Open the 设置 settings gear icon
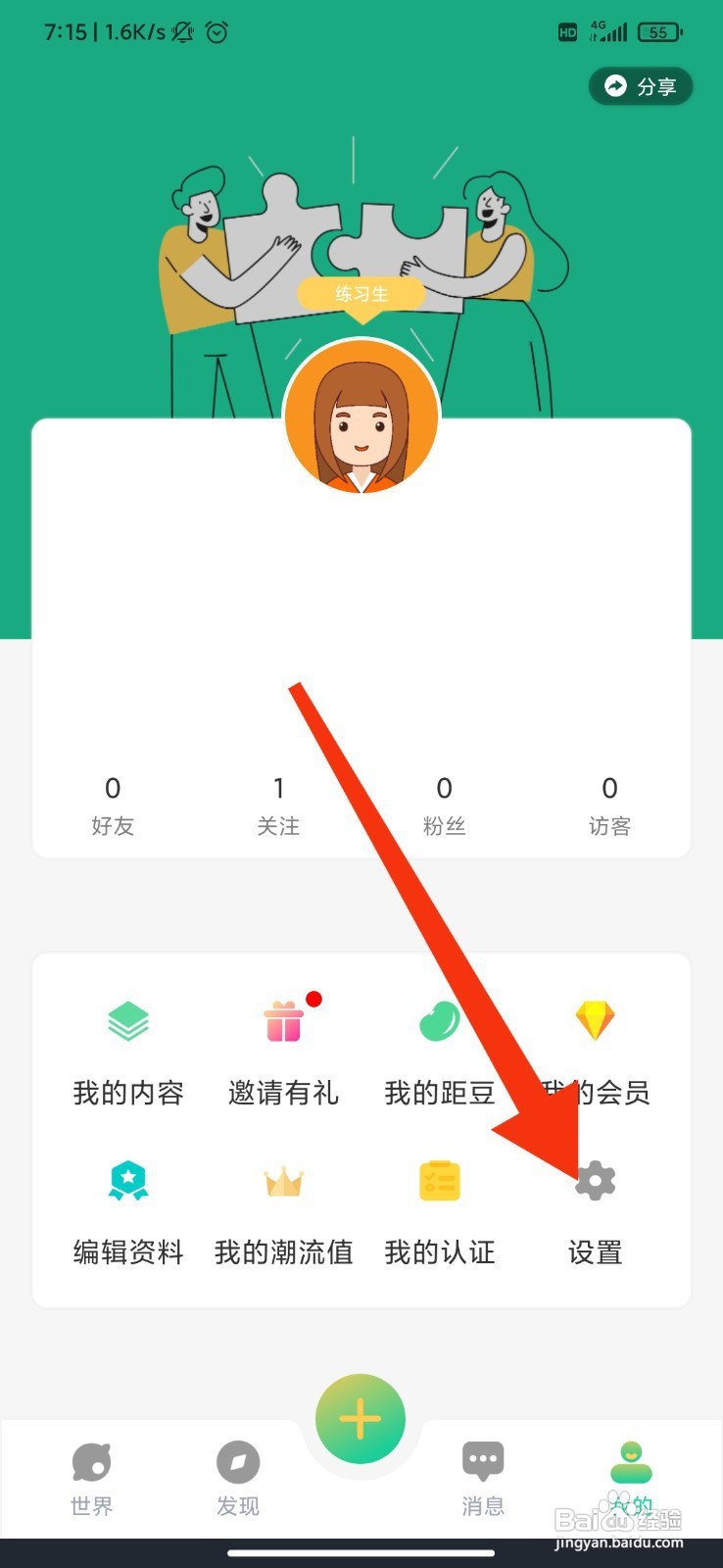 [596, 1181]
